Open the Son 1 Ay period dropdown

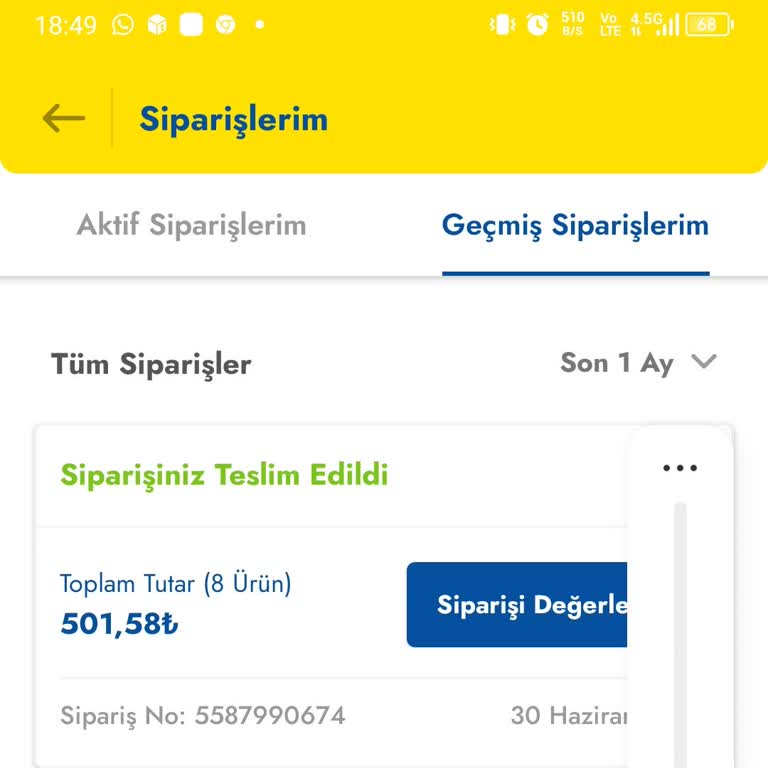(639, 363)
